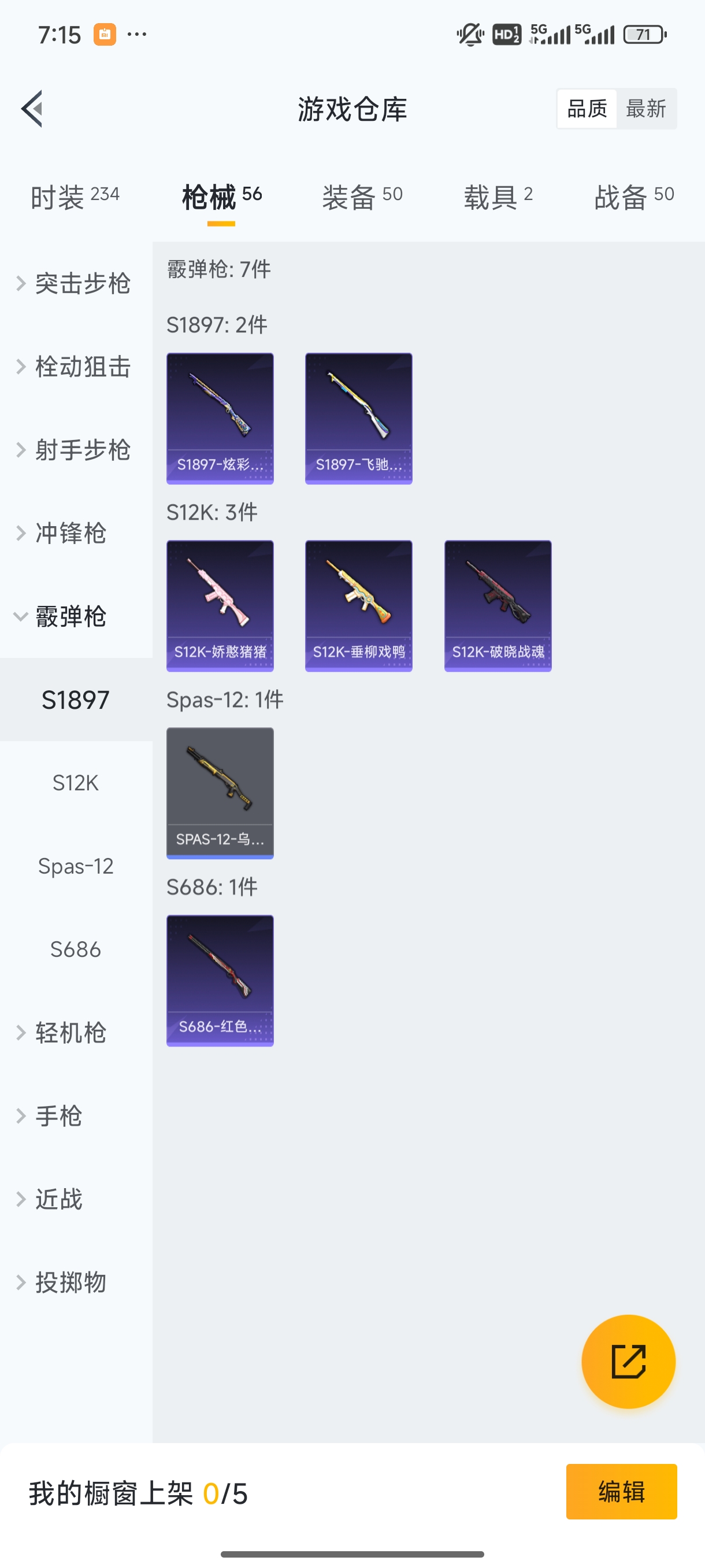This screenshot has height=1568, width=705.
Task: Select the S12K-破晓战魂 skin
Action: [x=497, y=606]
